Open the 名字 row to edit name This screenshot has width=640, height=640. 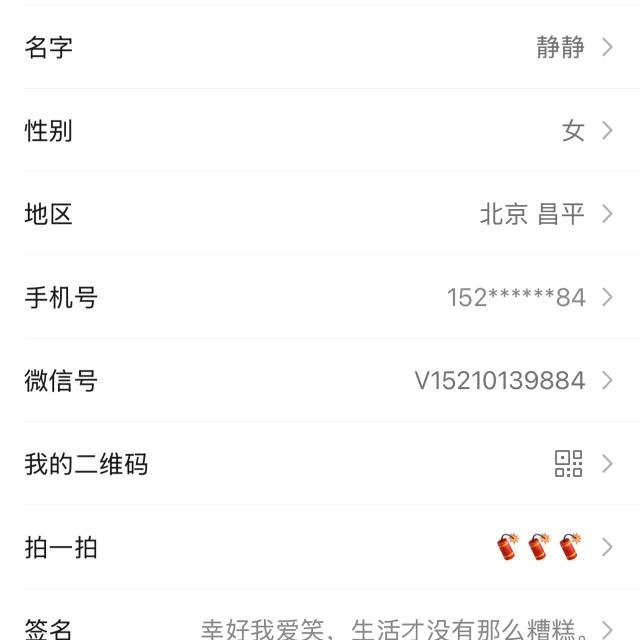click(x=320, y=47)
